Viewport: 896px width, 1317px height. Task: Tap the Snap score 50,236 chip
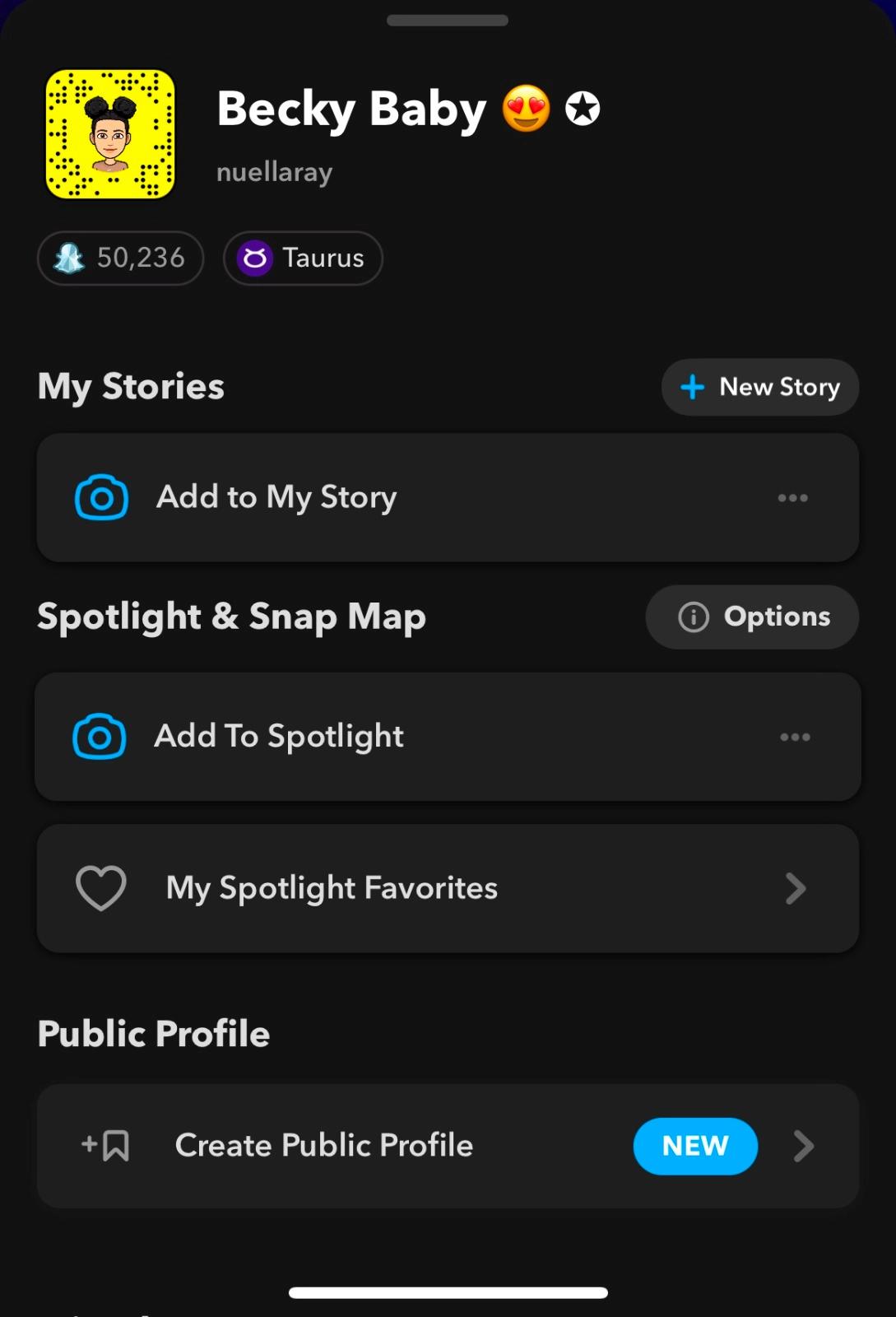tap(120, 258)
